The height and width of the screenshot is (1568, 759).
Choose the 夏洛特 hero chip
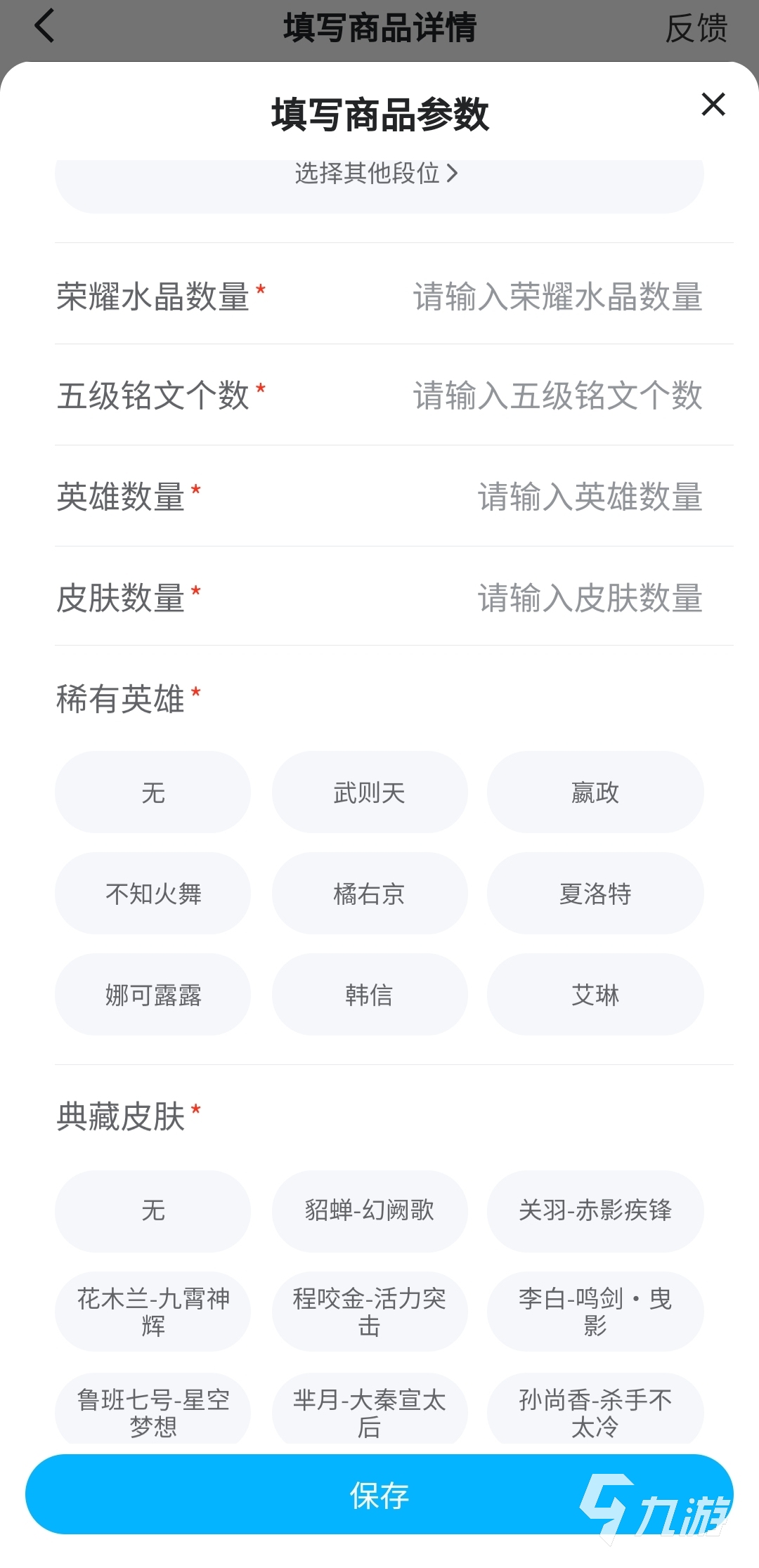(595, 894)
